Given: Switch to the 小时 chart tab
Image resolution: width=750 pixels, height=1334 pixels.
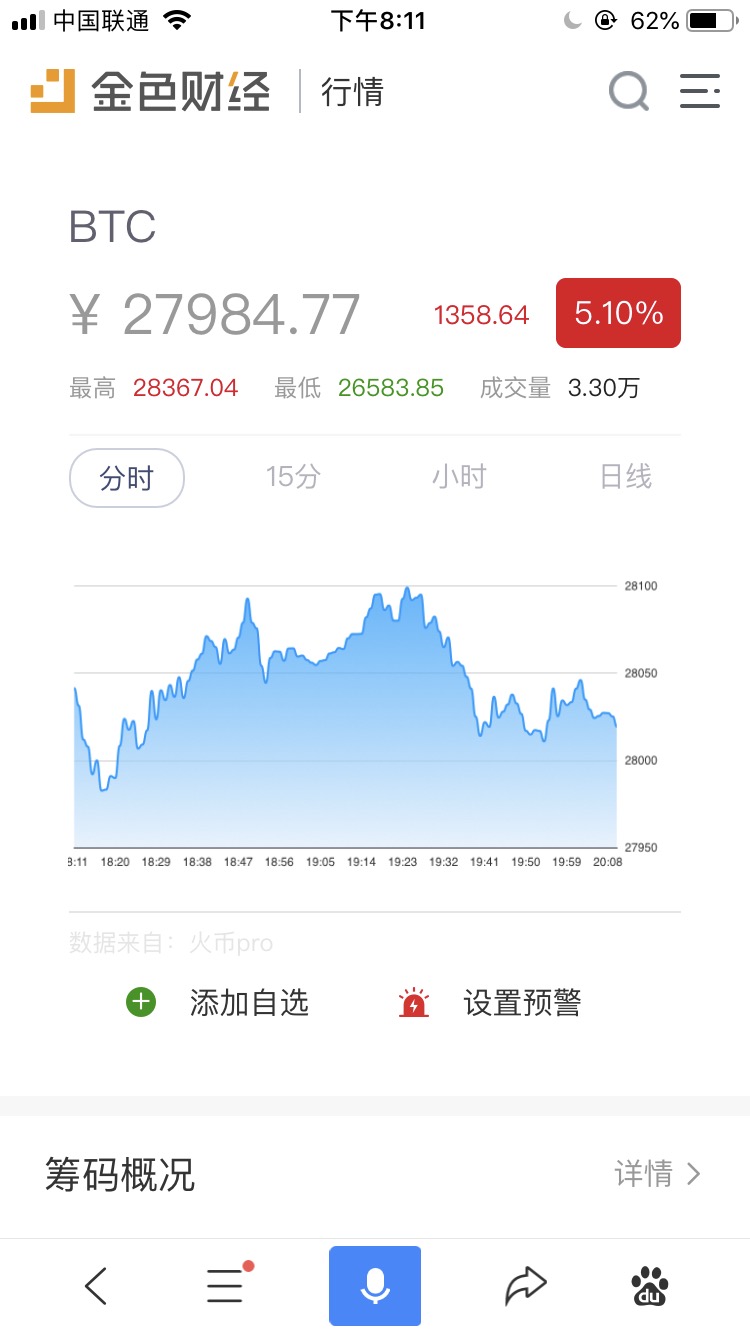Looking at the screenshot, I should point(459,478).
